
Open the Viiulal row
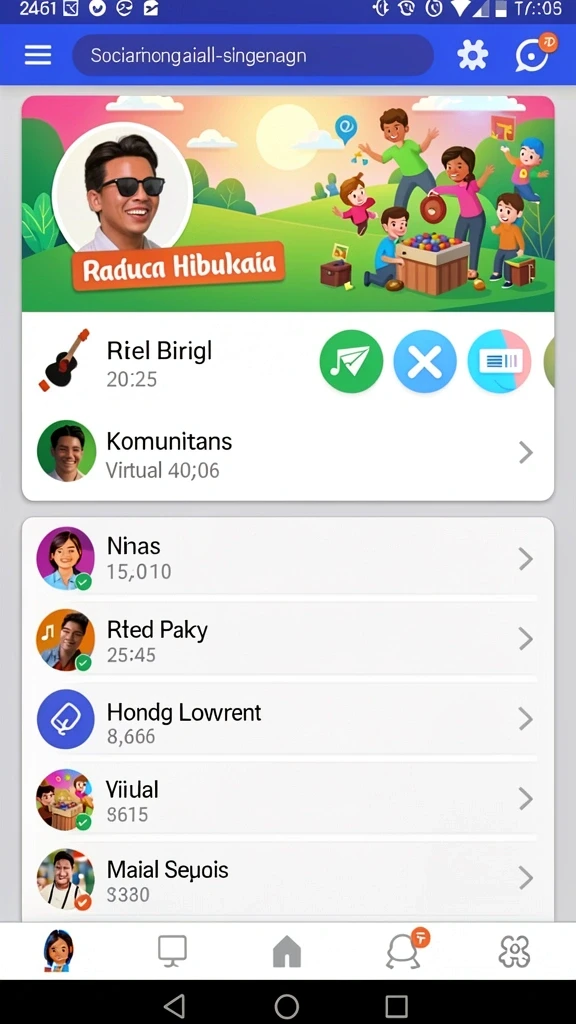pos(288,799)
